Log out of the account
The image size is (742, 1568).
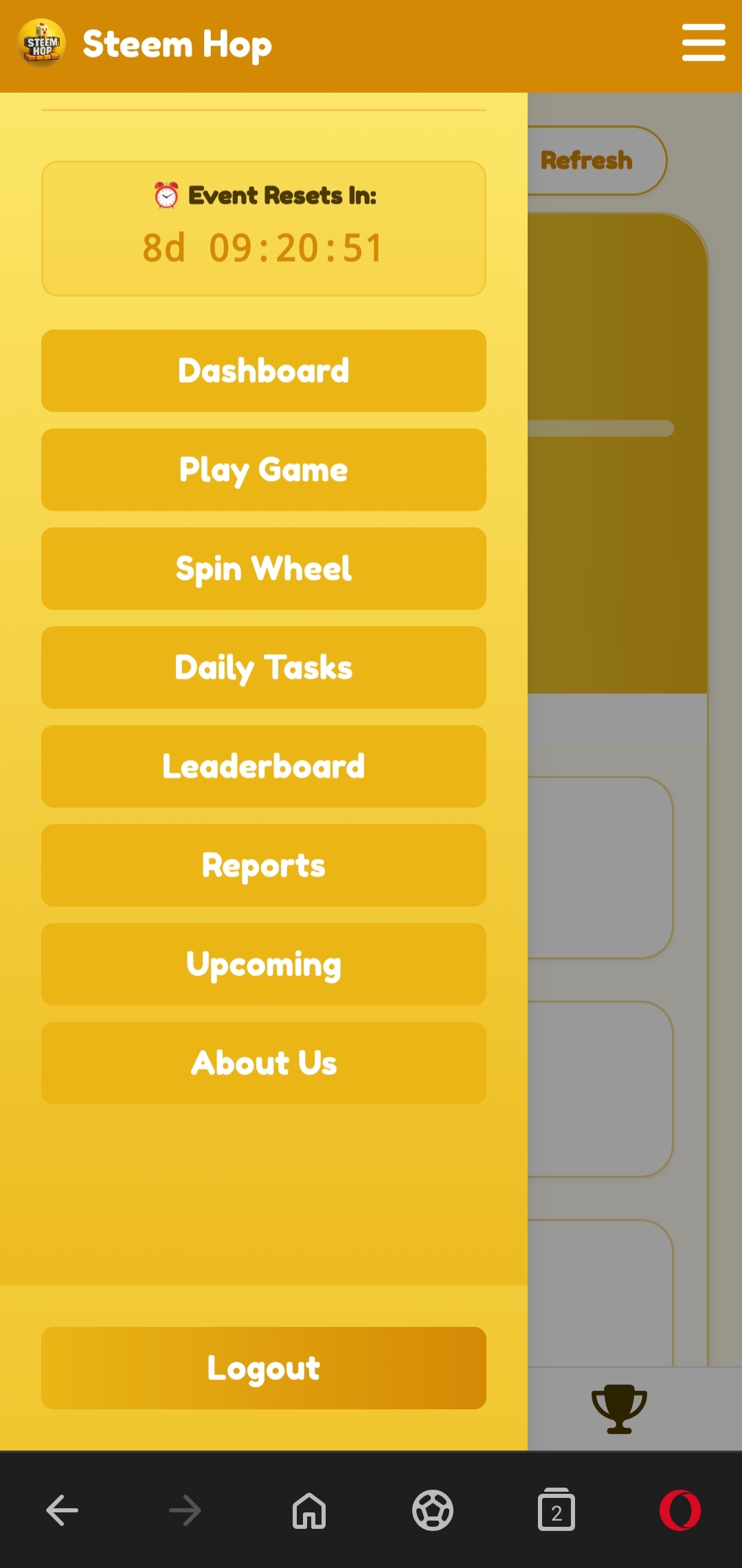264,1368
